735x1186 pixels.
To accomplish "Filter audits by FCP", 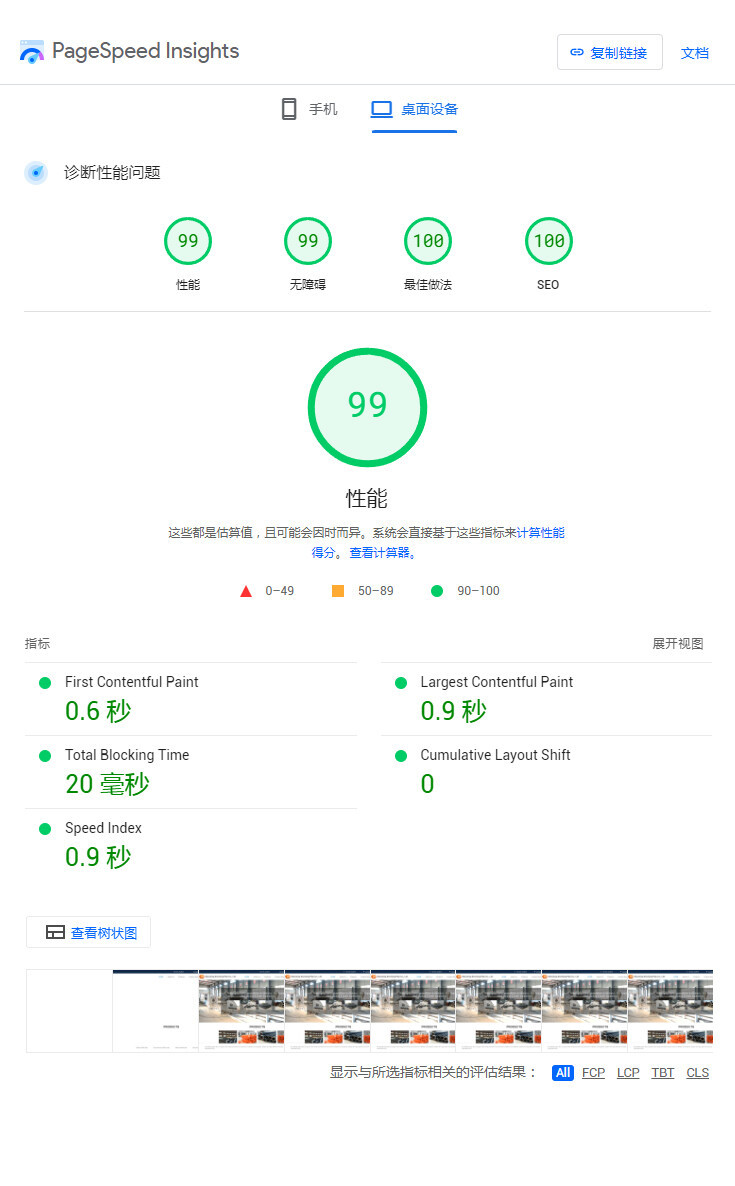I will tap(593, 1073).
